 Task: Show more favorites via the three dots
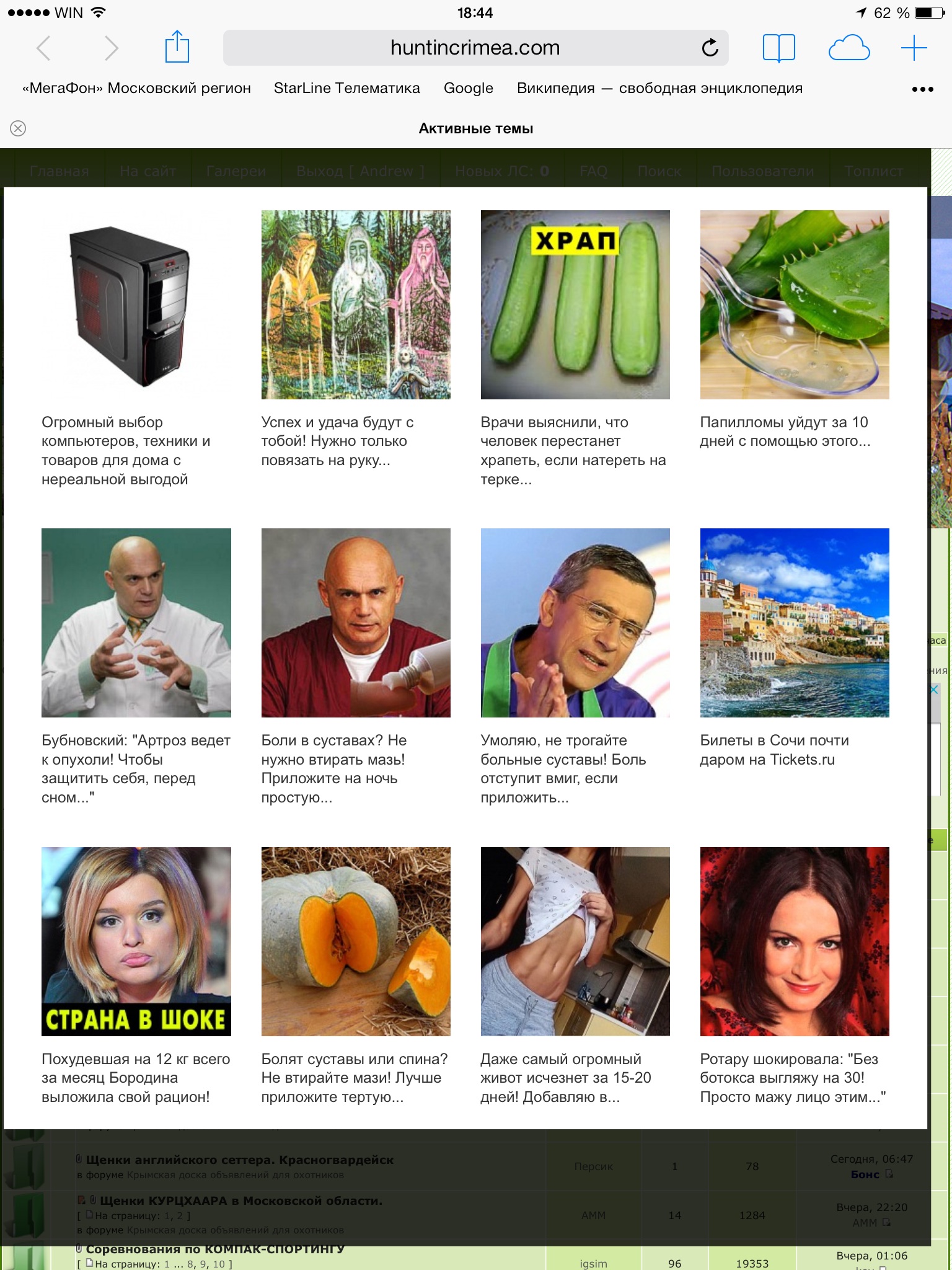[922, 89]
